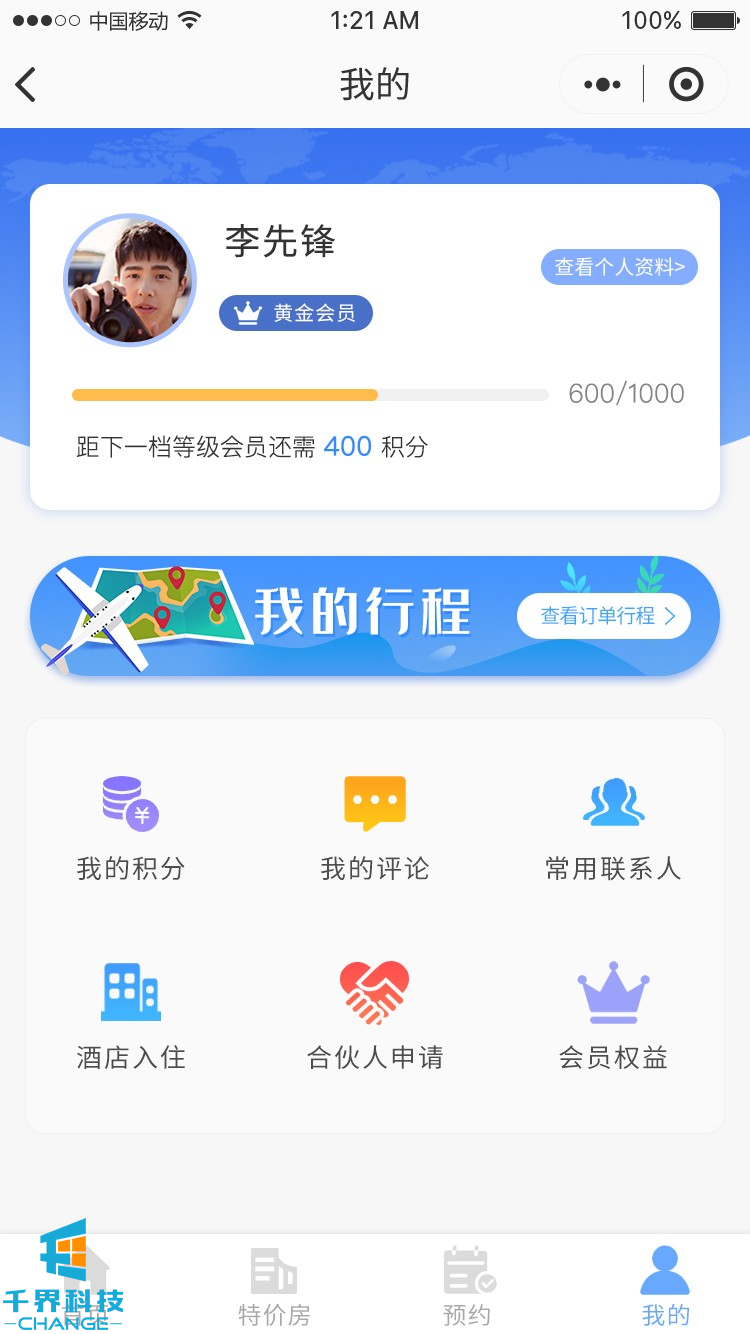Open 常用联系人
The image size is (750, 1334).
(613, 828)
